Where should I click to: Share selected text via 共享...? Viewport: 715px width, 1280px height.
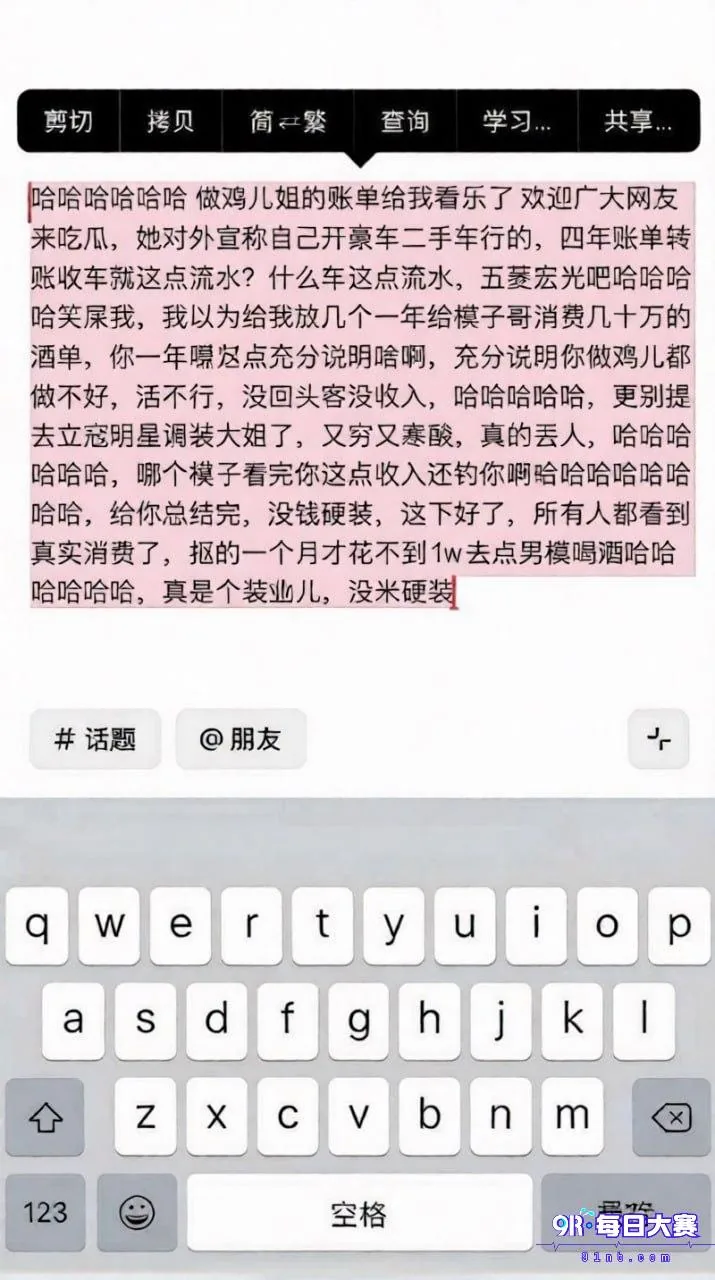(638, 121)
